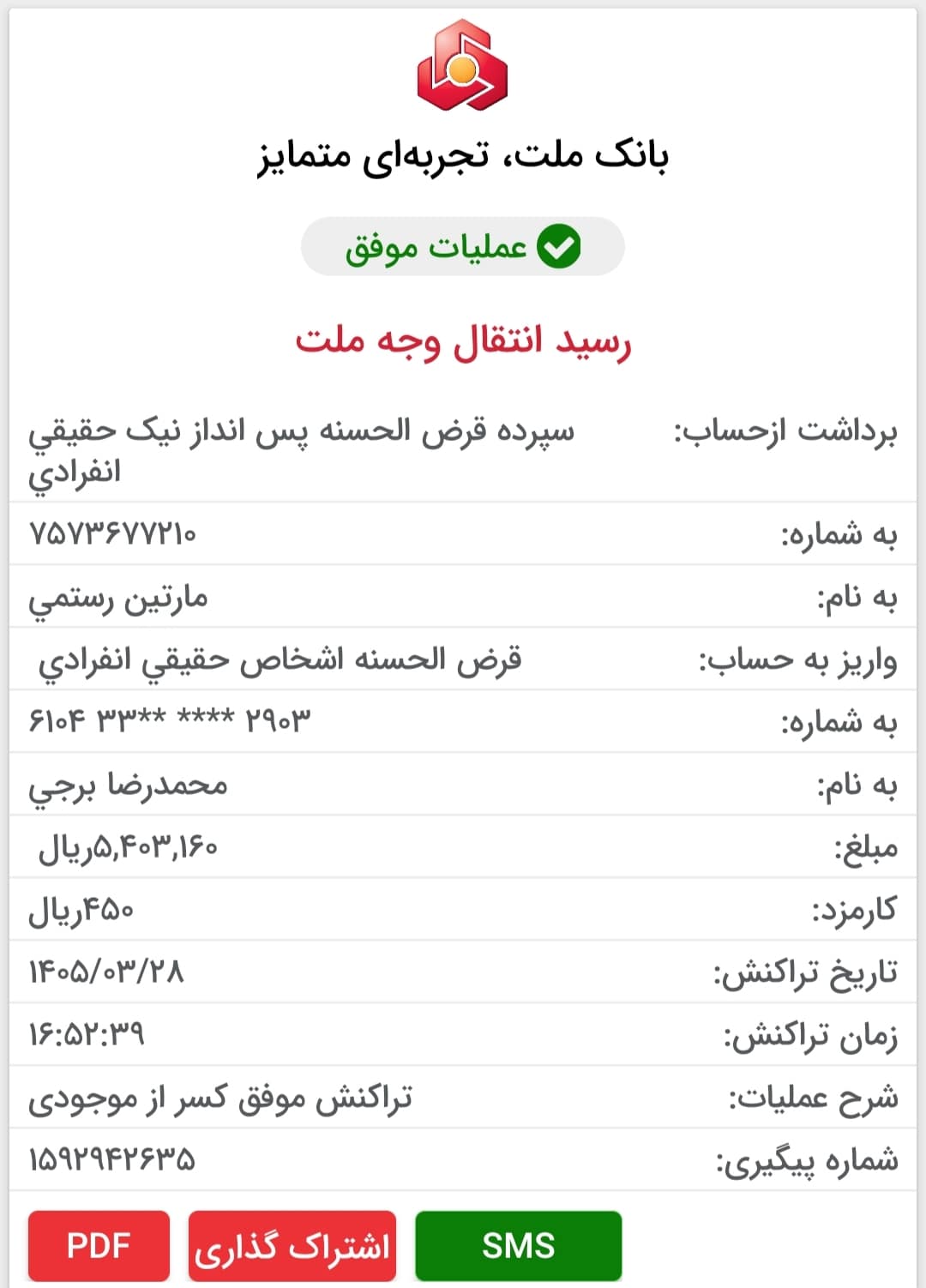Save the receipt as PDF
Screen dimensions: 926x1288
tap(99, 1245)
